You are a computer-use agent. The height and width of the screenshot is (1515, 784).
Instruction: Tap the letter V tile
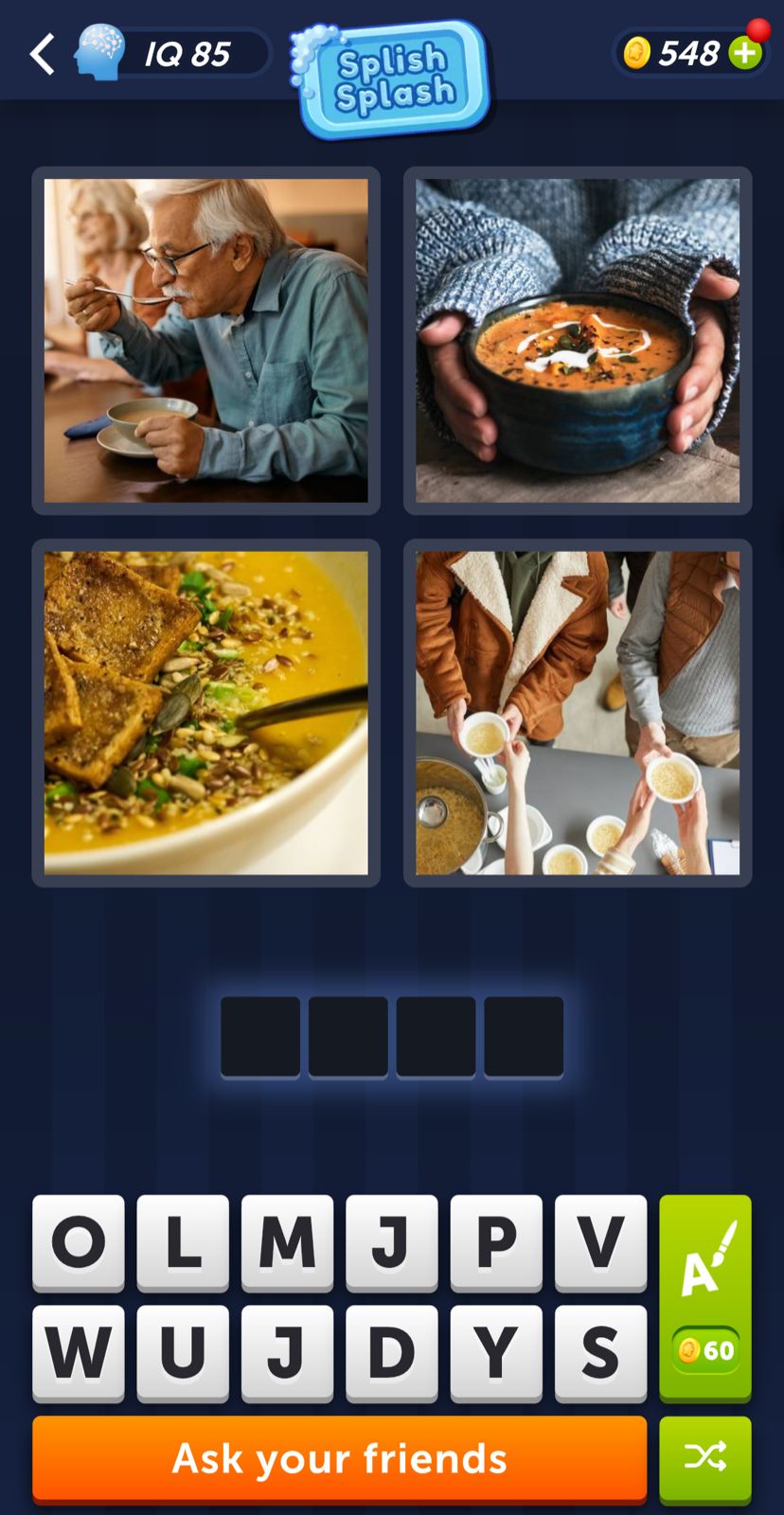[x=600, y=1241]
